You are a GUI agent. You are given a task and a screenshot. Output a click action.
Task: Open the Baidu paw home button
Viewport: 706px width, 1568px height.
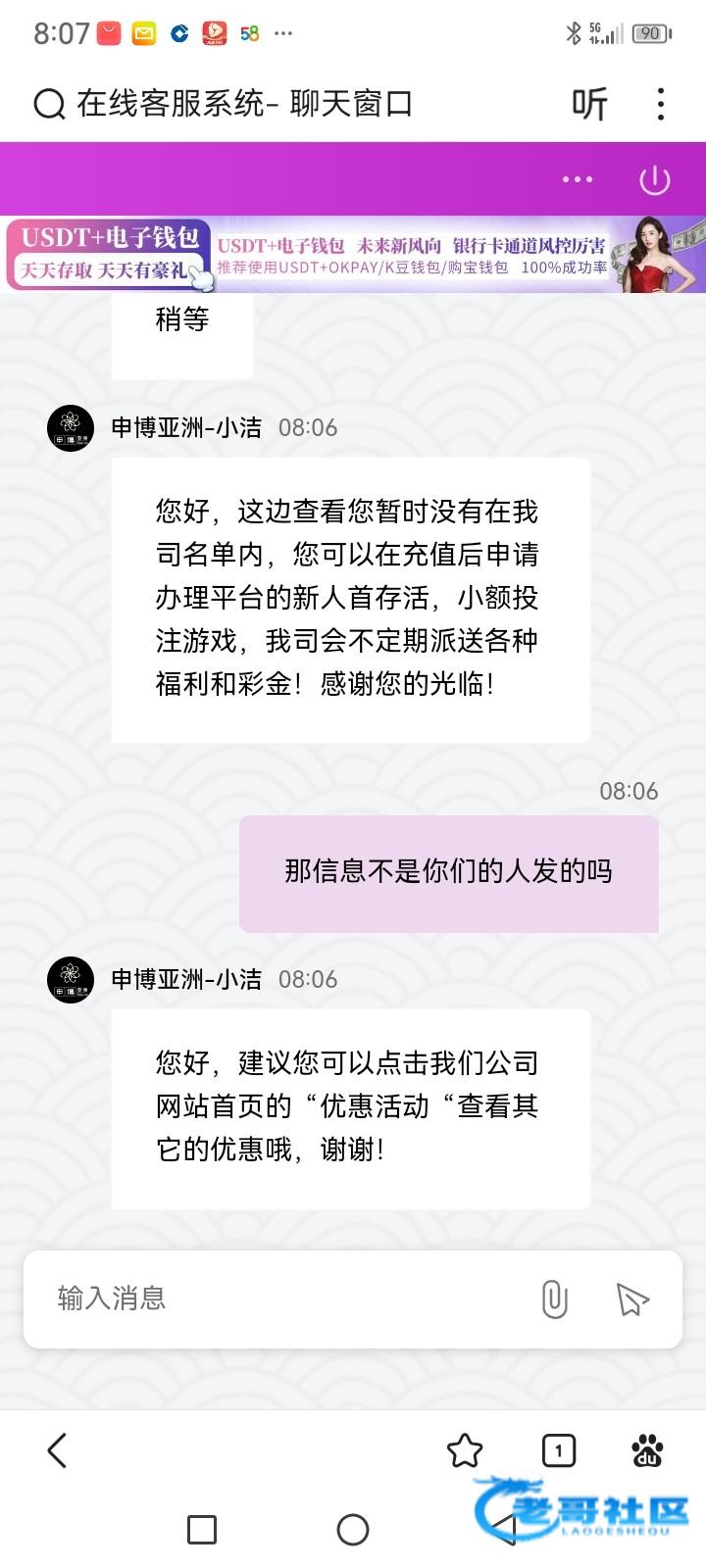pyautogui.click(x=647, y=1450)
